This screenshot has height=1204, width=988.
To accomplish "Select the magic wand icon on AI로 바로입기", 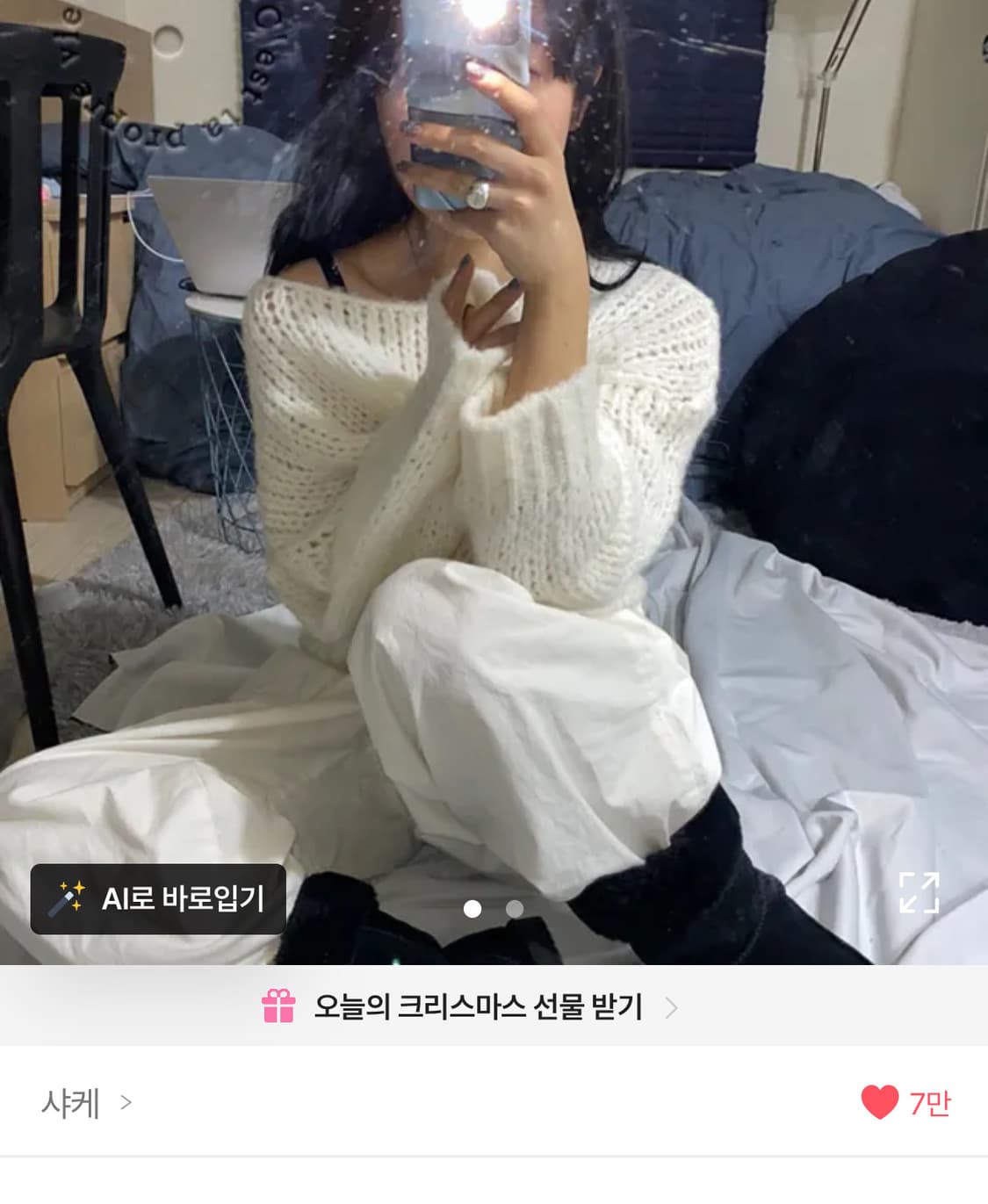I will (70, 898).
